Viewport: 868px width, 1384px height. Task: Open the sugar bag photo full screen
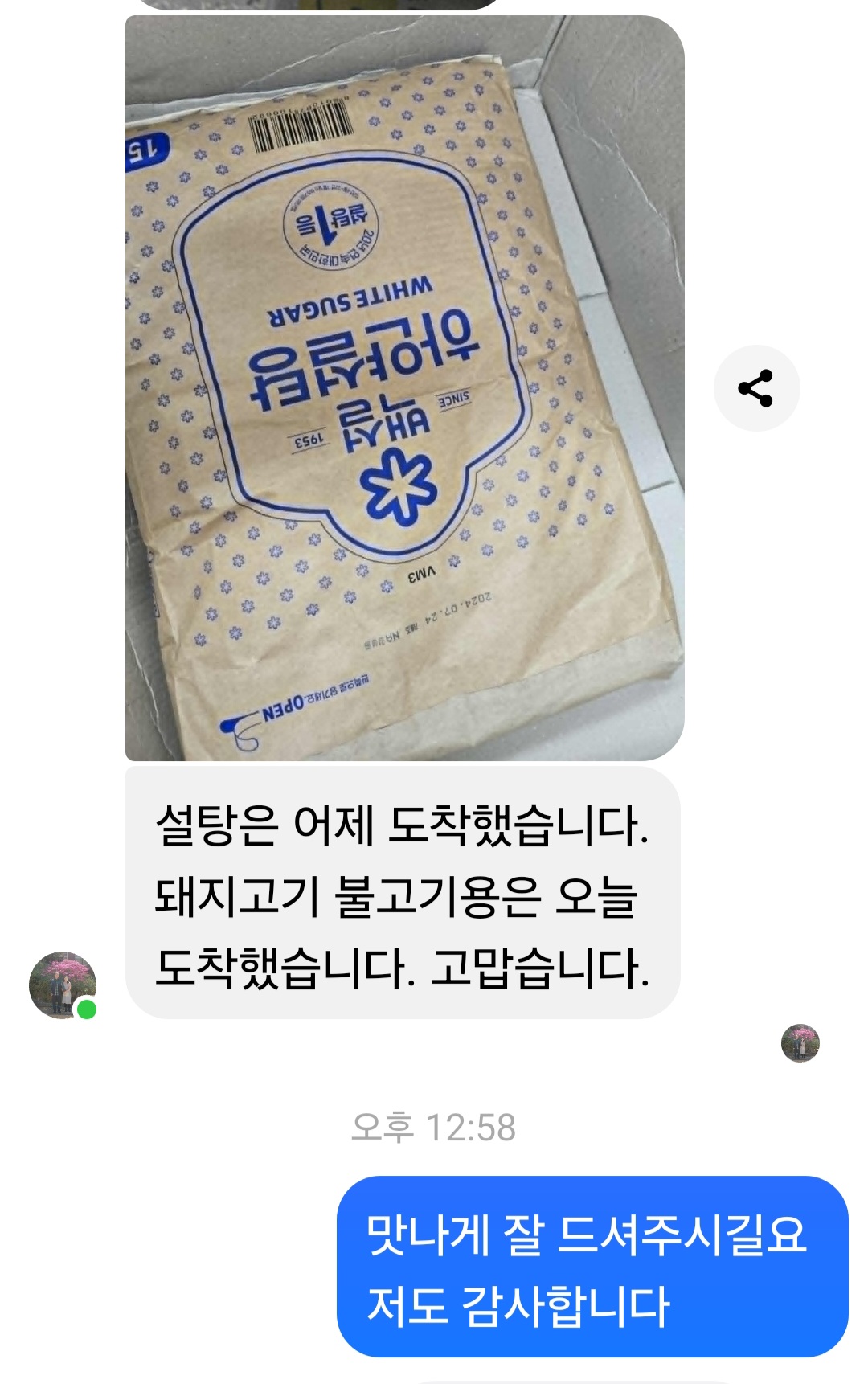(x=404, y=388)
